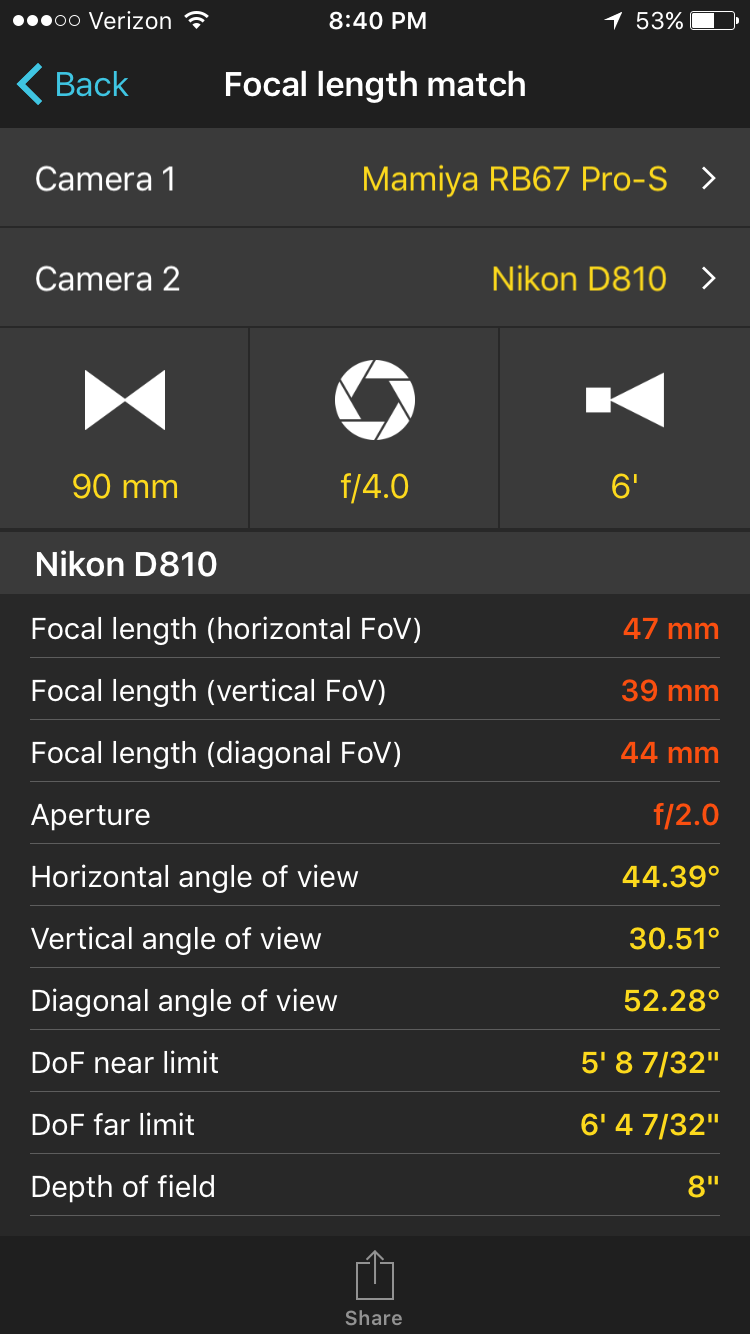Go back to the previous screen
Viewport: 750px width, 1334px height.
(73, 85)
